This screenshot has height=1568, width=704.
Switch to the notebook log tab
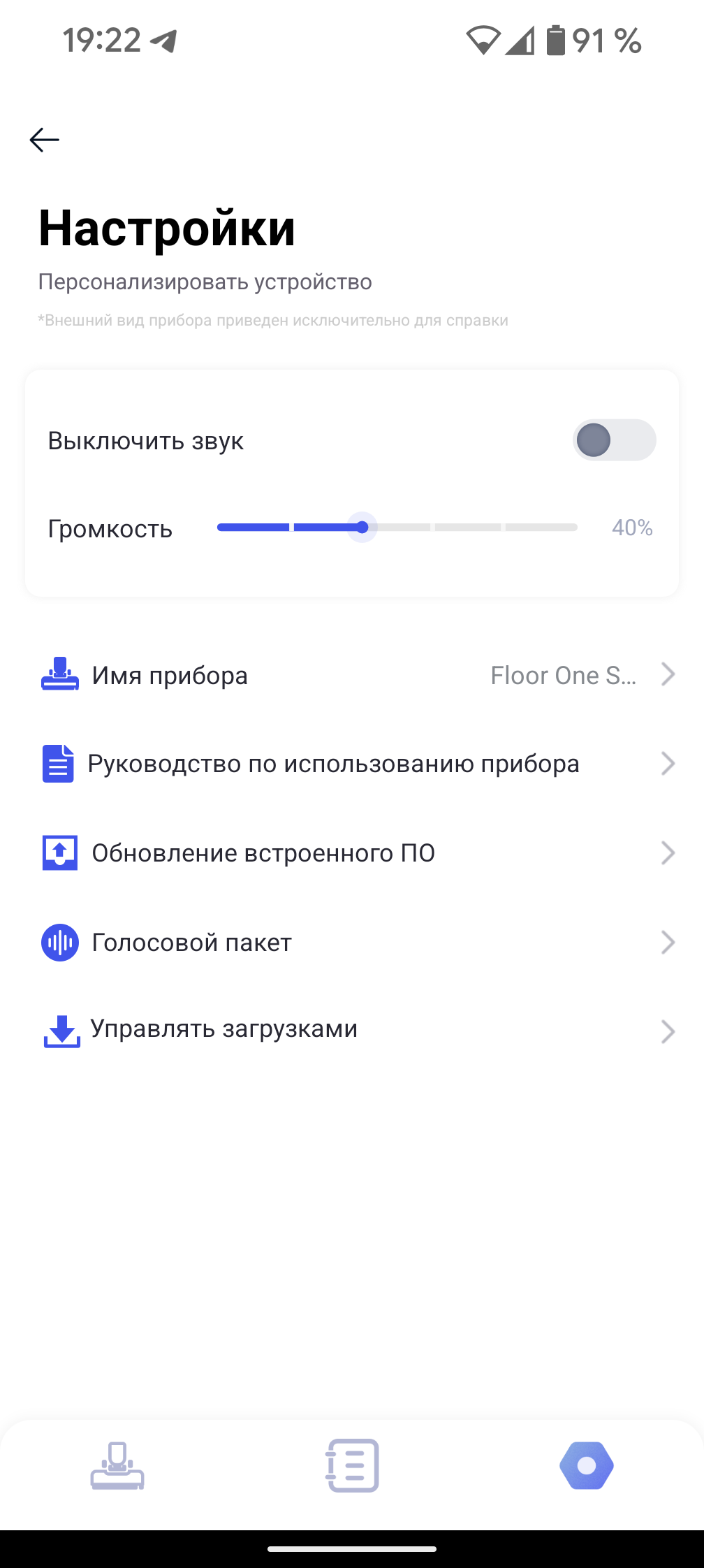353,1465
